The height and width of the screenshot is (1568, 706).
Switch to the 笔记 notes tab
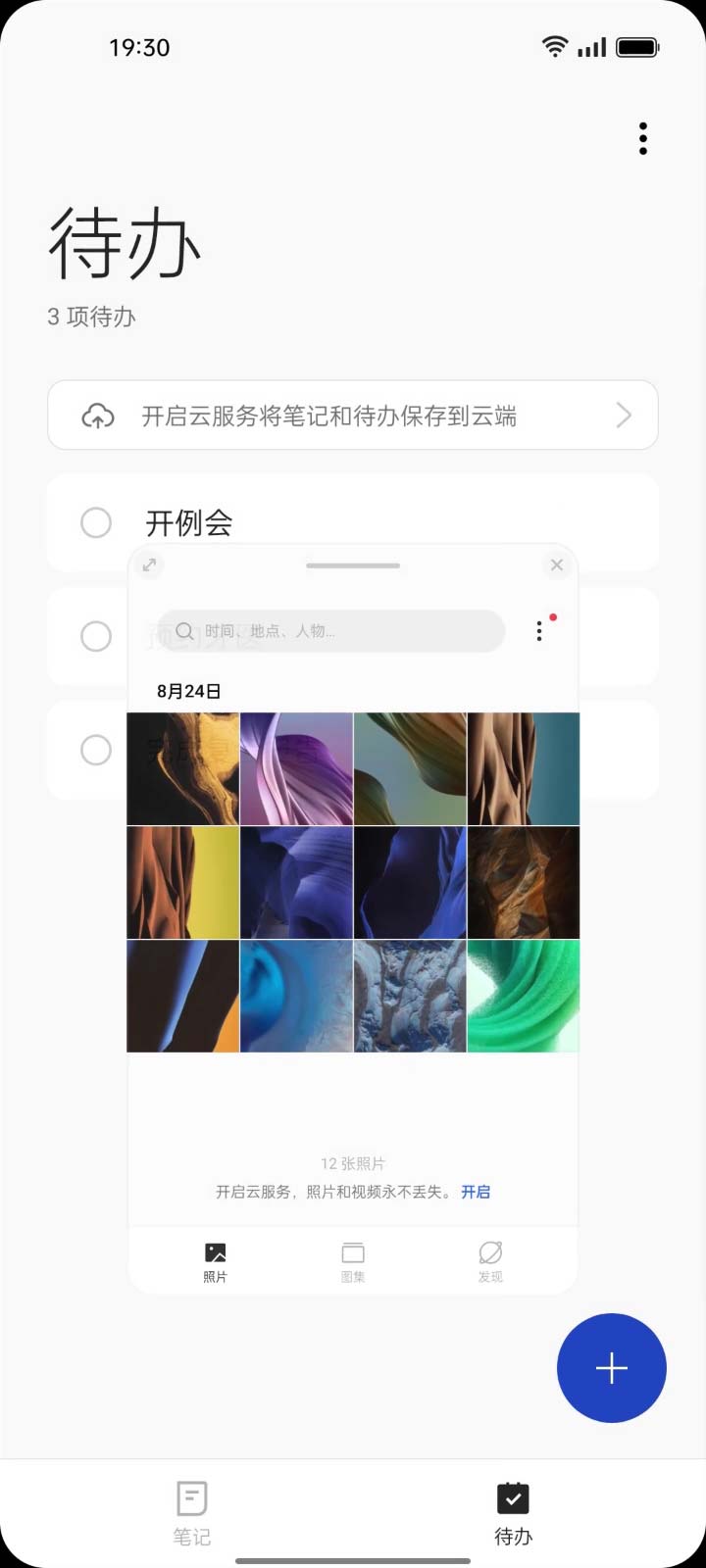point(192,1512)
